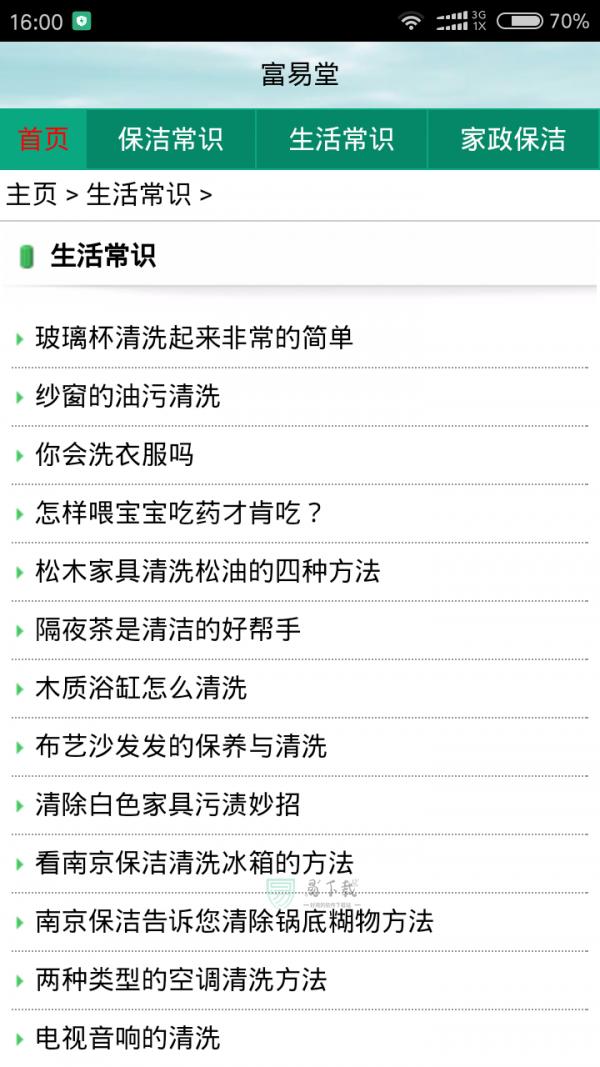Screen dimensions: 600x1067
Task: View 看南京保洁清洗冰箱的方法
Action: tap(194, 863)
